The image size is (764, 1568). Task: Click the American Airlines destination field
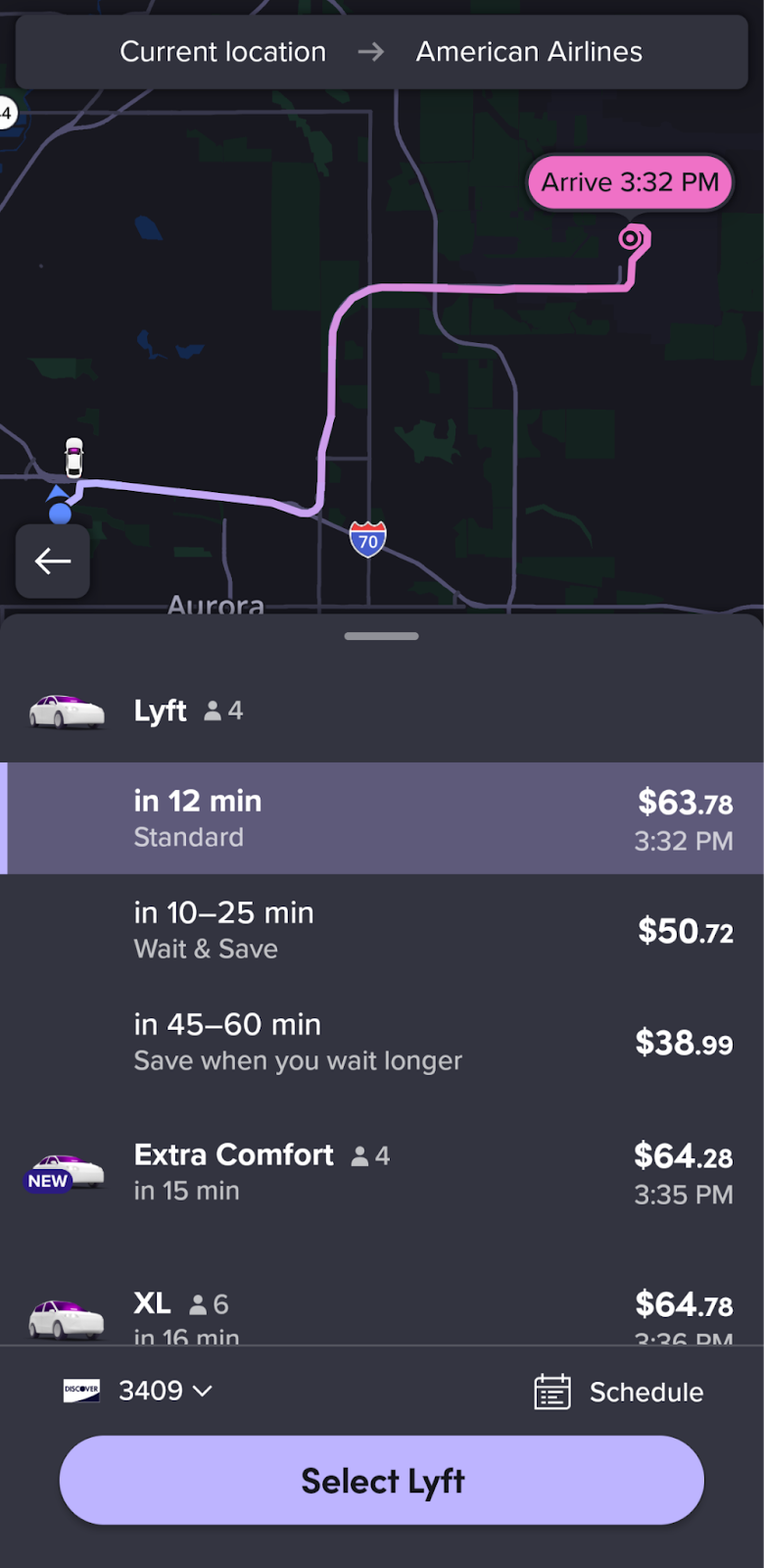[529, 51]
